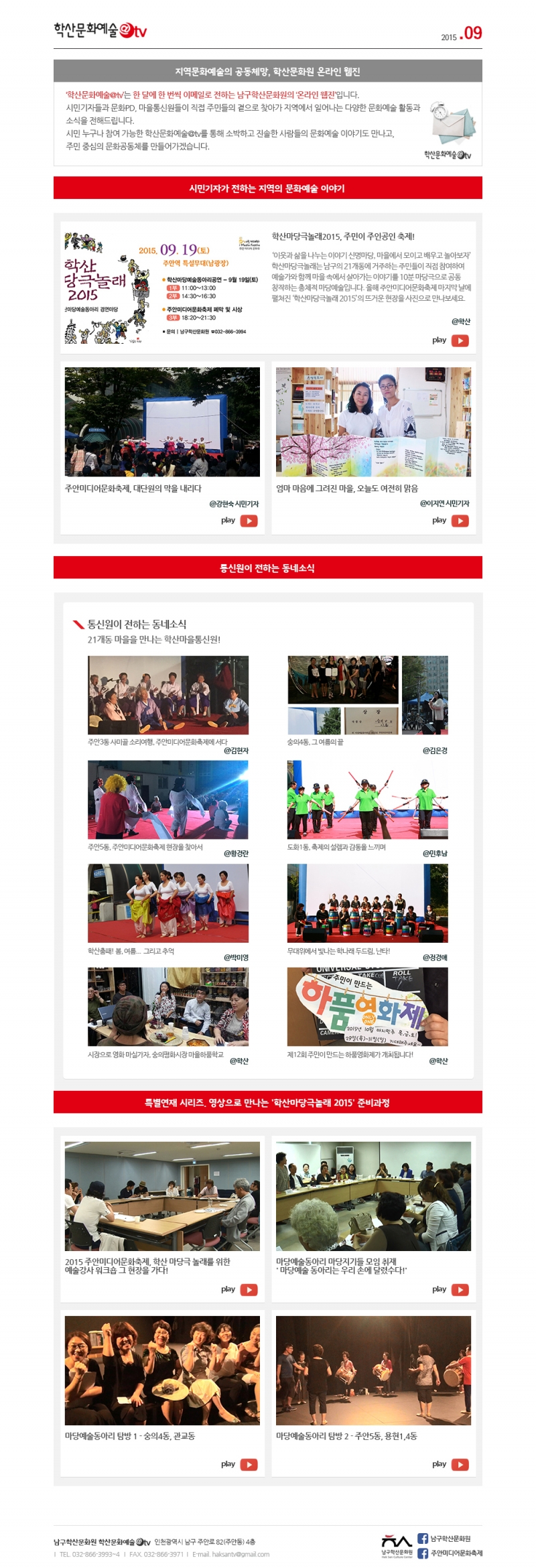536x1568 pixels.
Task: Open the 학나래 두드림 난타 story thumbnail
Action: tap(367, 903)
